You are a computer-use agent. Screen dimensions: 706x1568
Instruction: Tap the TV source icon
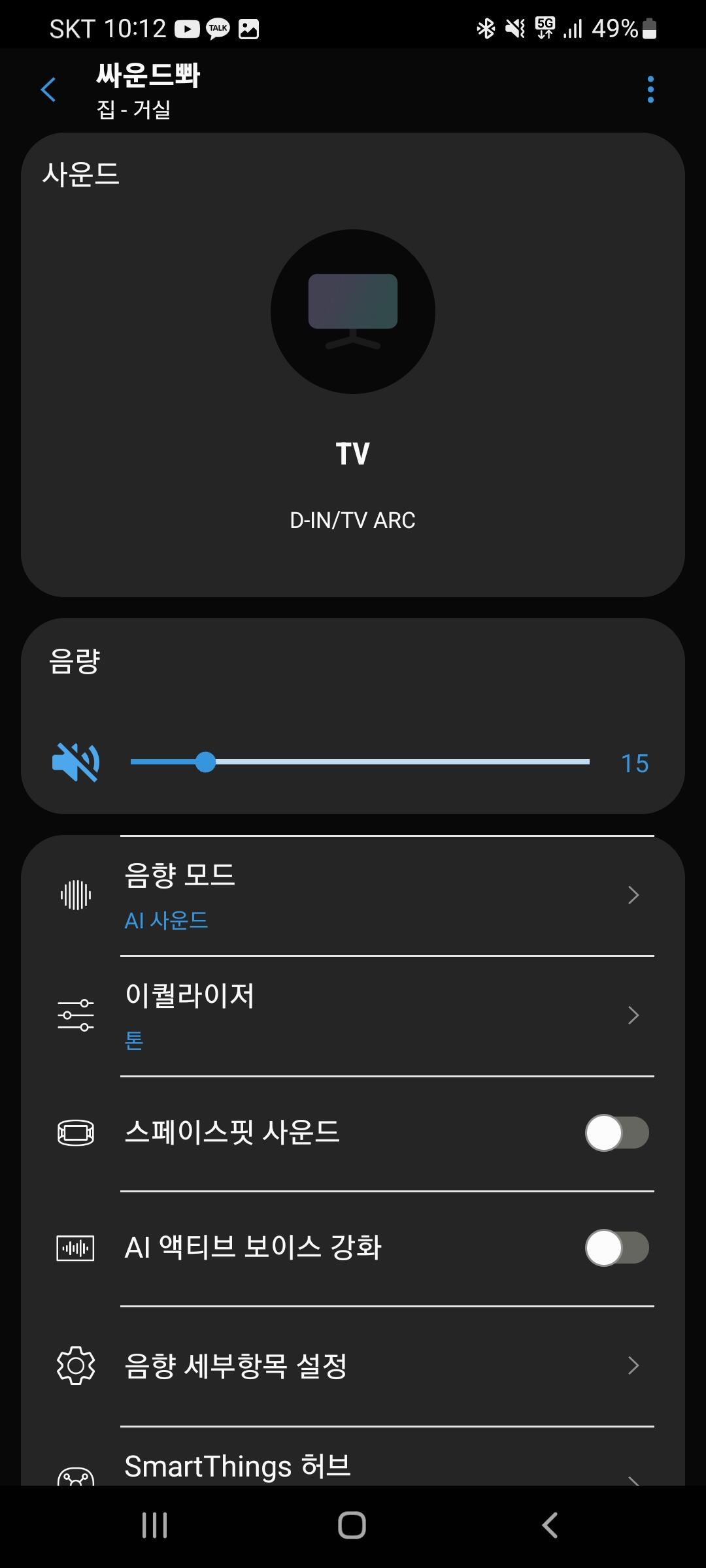click(353, 312)
